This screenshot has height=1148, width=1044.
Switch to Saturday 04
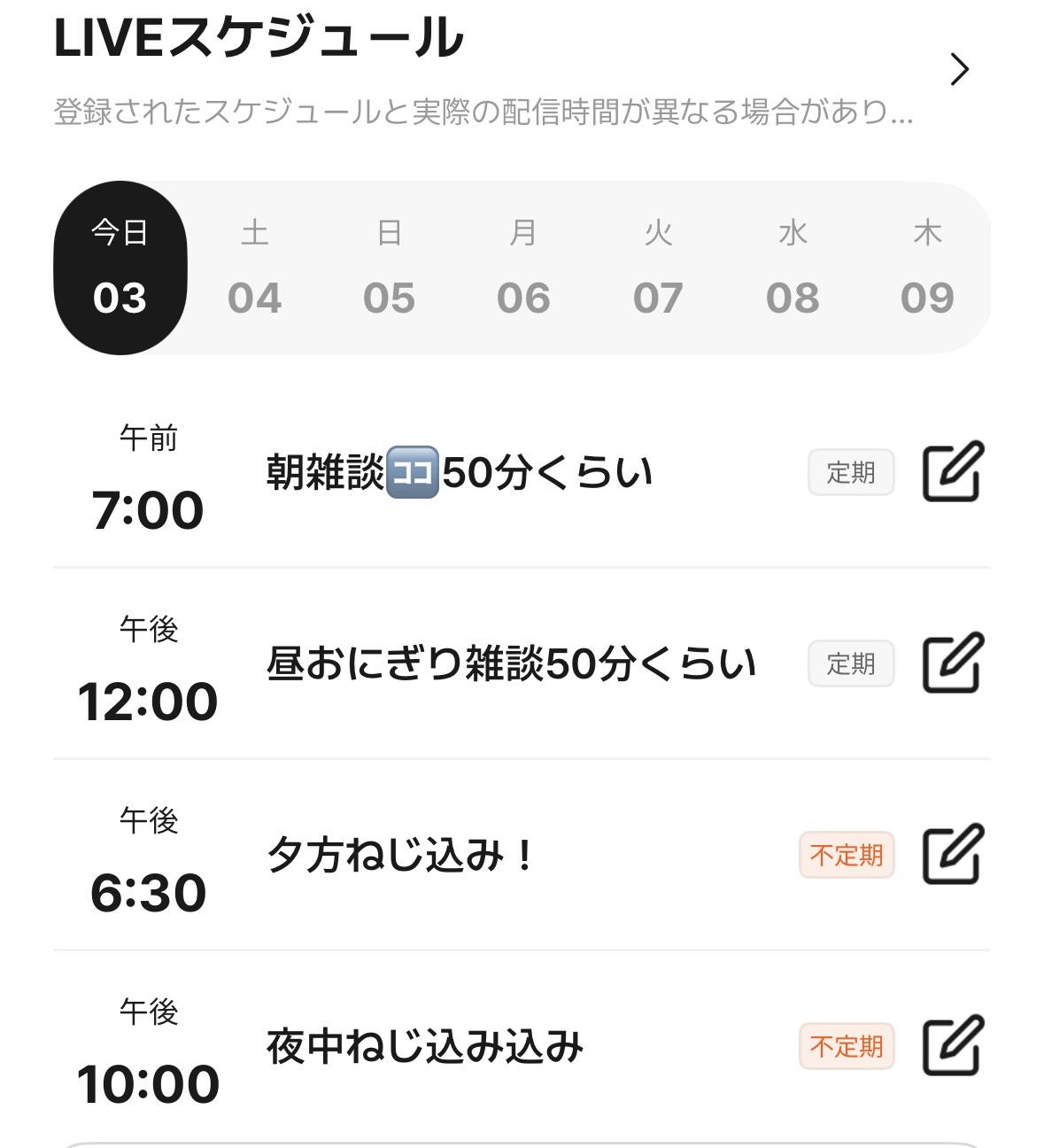(x=255, y=268)
